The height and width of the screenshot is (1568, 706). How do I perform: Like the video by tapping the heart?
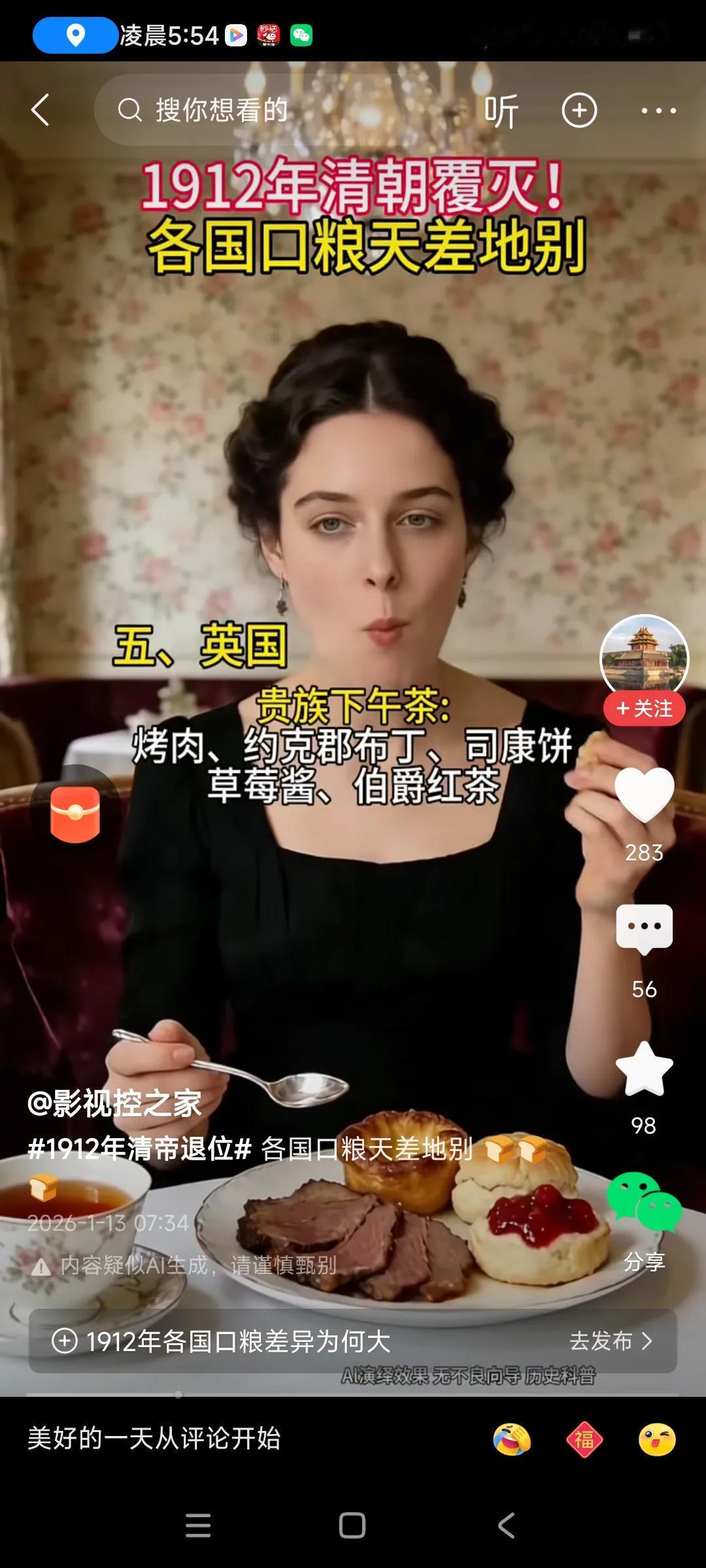point(644,793)
